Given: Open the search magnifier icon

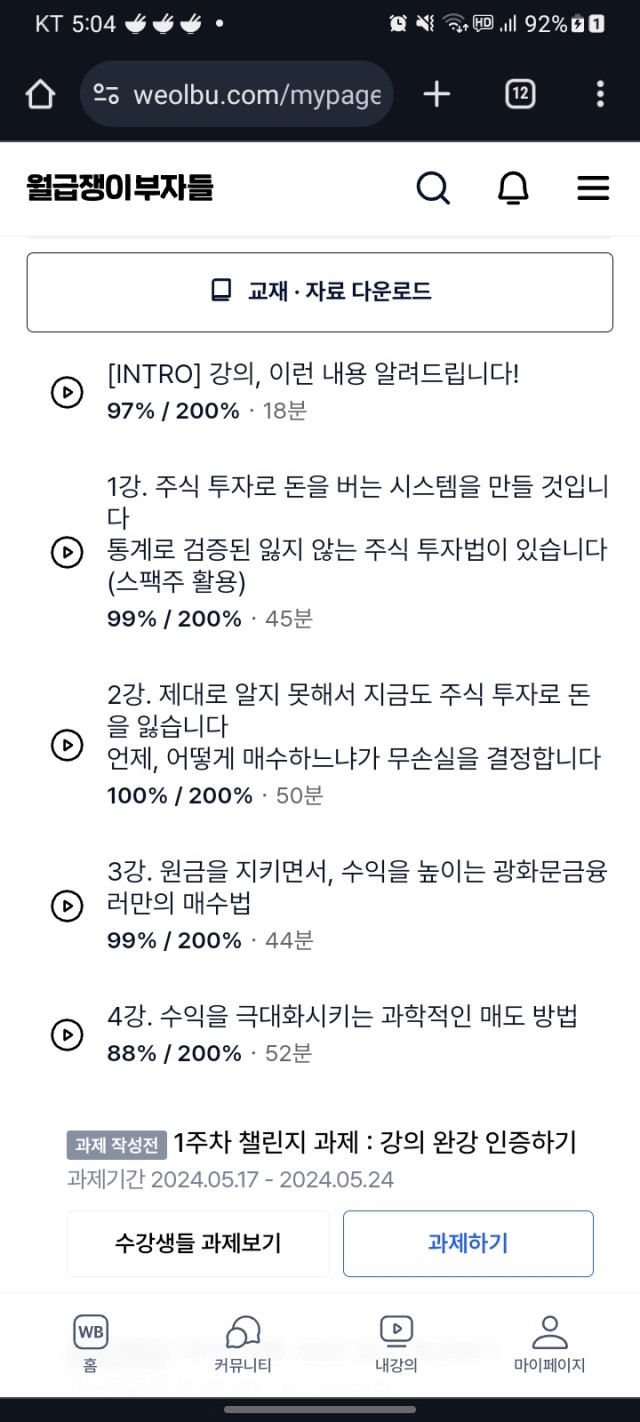Looking at the screenshot, I should 433,187.
